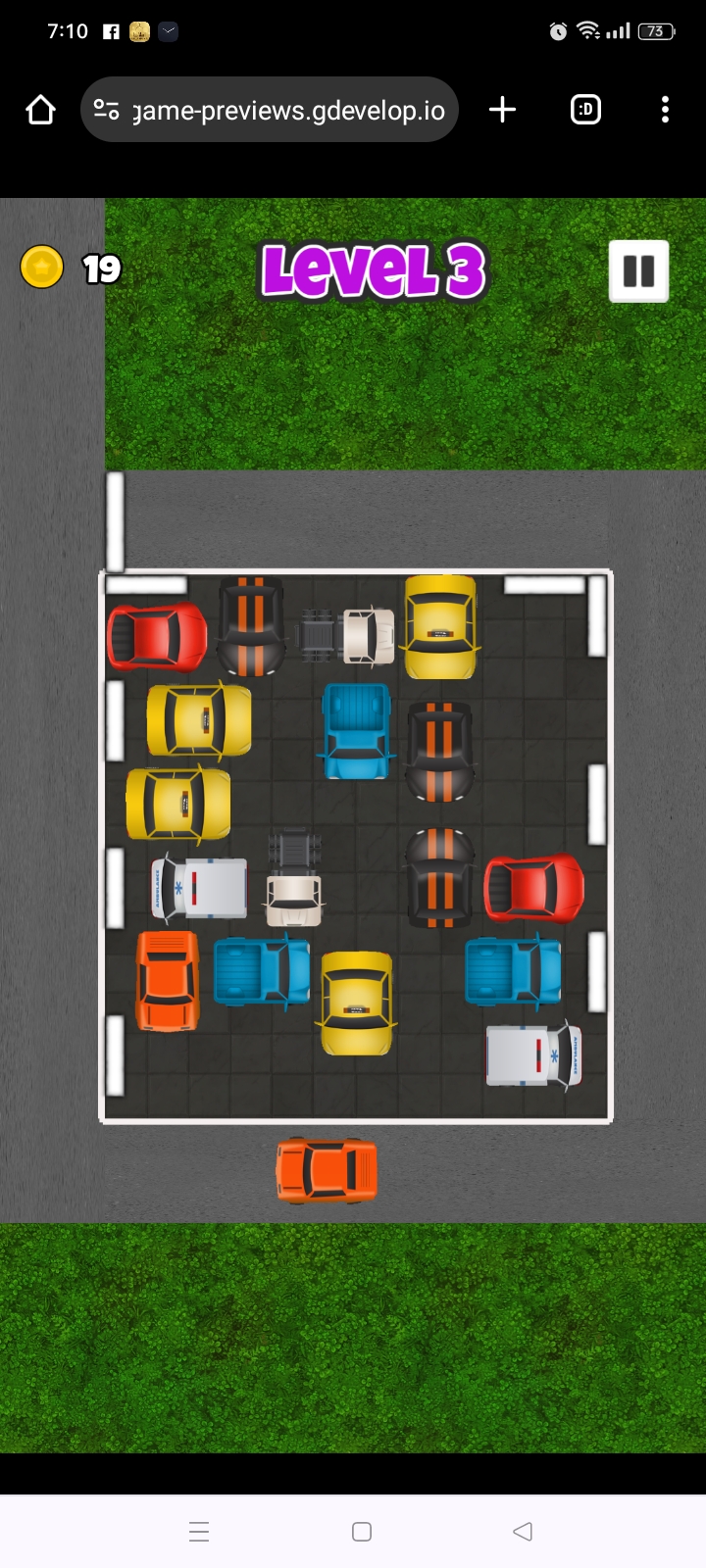Go back with the system back button
The image size is (706, 1568).
pos(523,1531)
